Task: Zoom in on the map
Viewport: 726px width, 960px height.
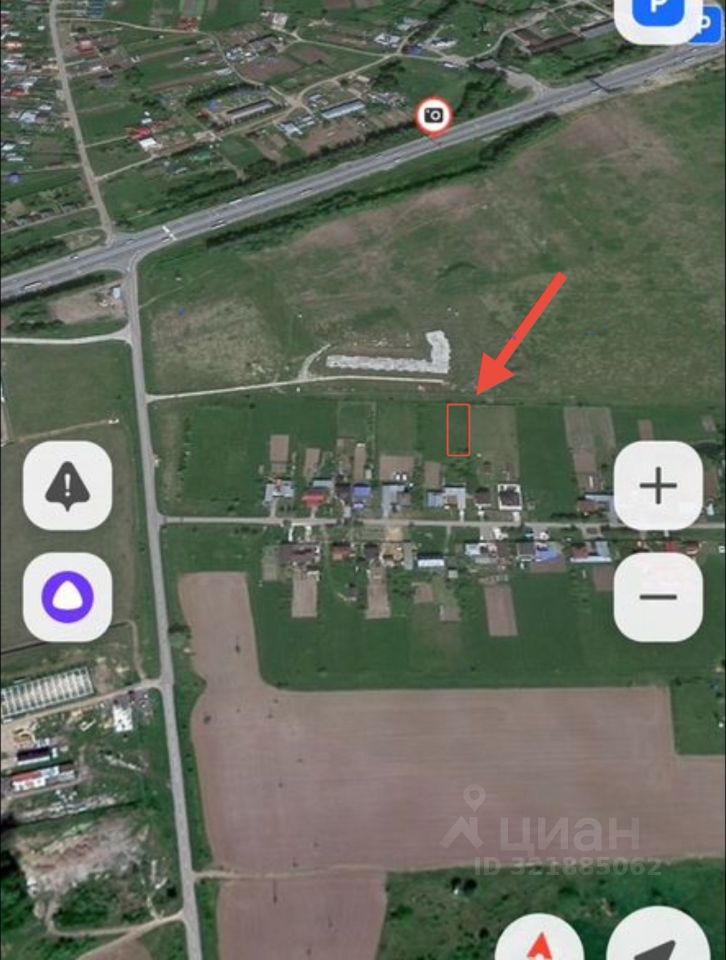Action: [658, 486]
